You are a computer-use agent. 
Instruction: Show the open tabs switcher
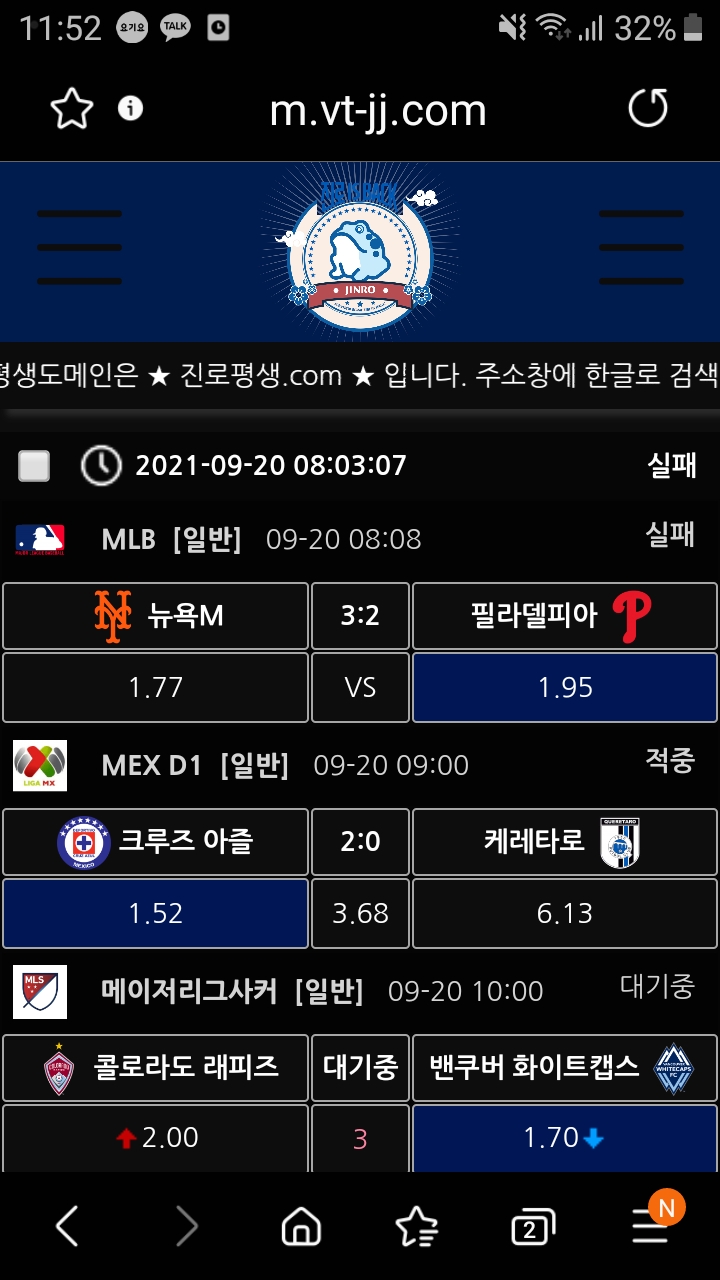(x=532, y=1226)
